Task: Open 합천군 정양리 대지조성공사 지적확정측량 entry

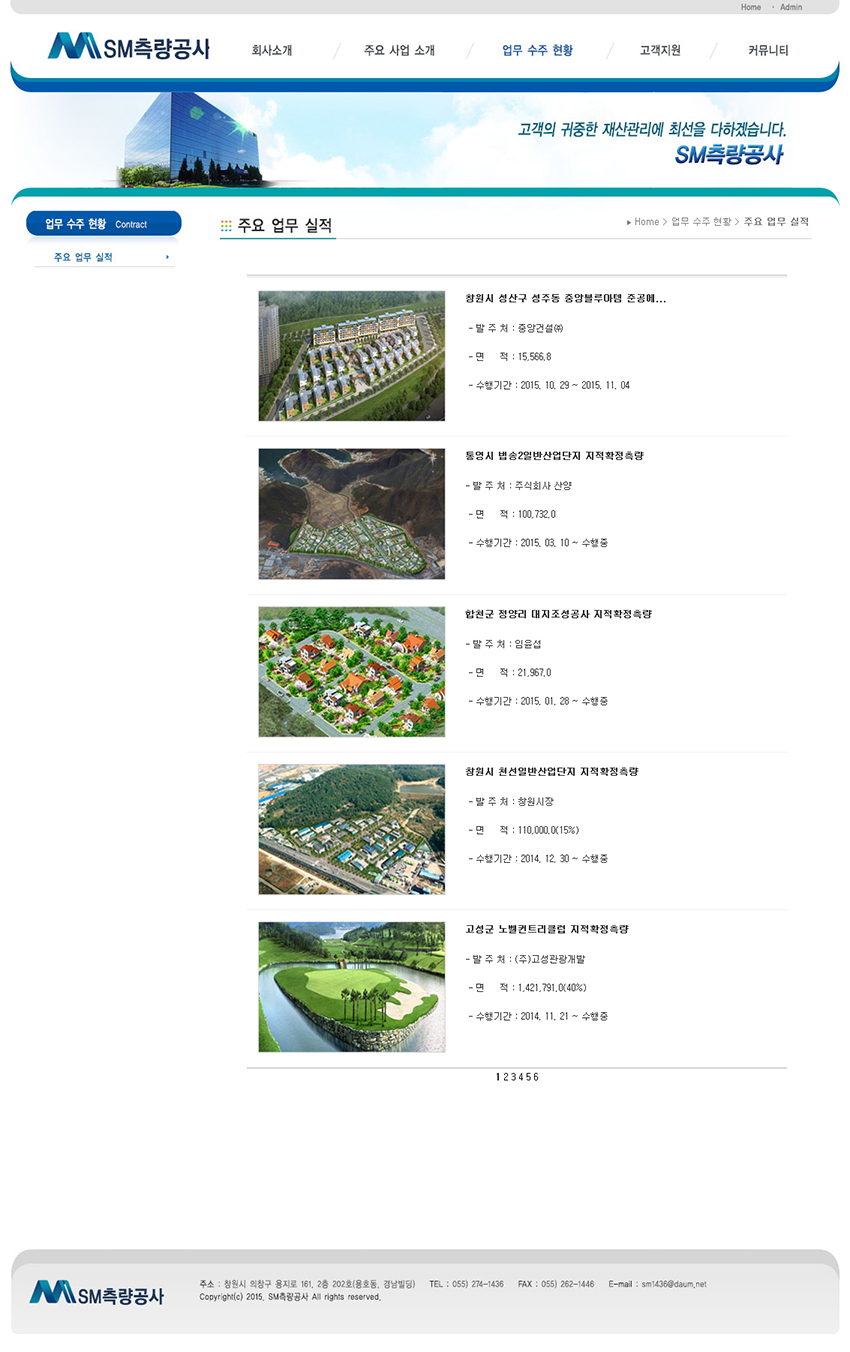Action: click(x=558, y=614)
